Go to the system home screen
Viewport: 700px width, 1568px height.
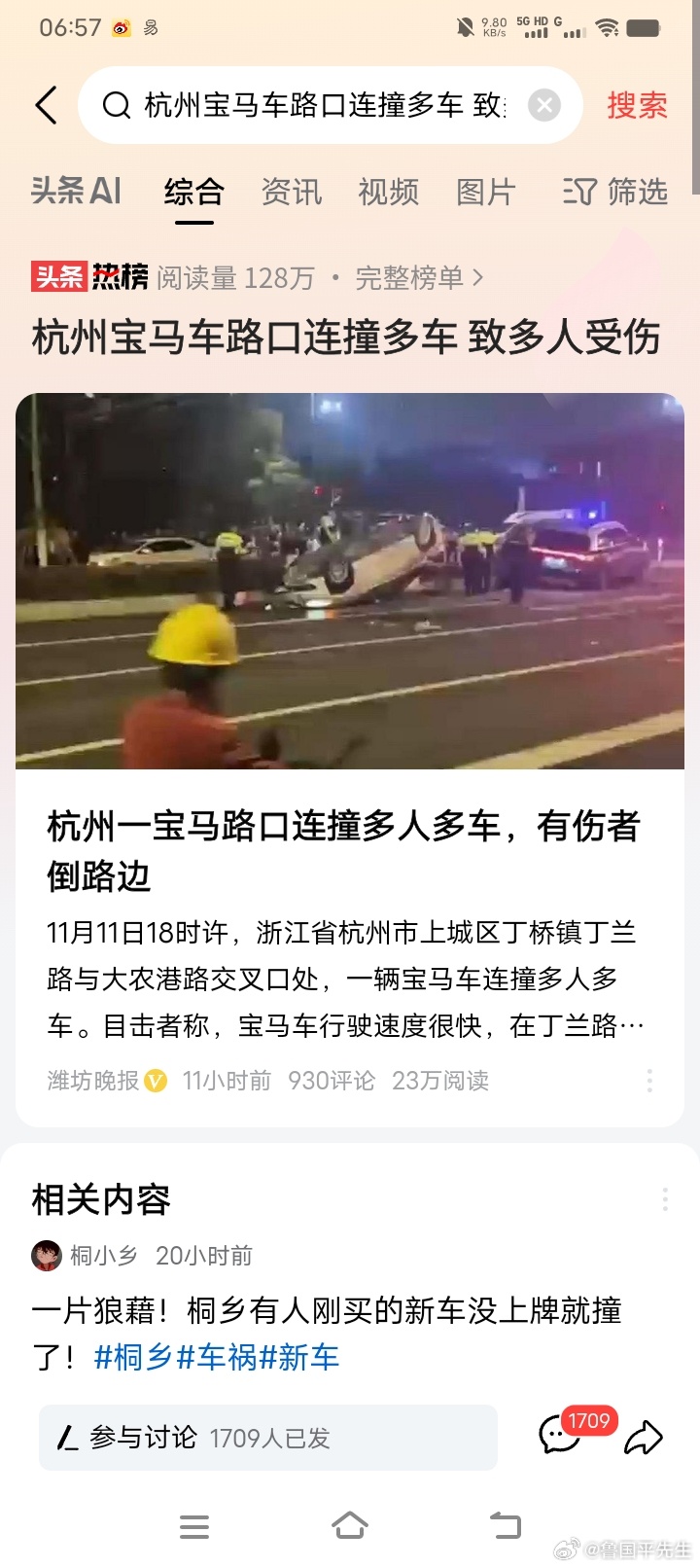coord(350,1526)
